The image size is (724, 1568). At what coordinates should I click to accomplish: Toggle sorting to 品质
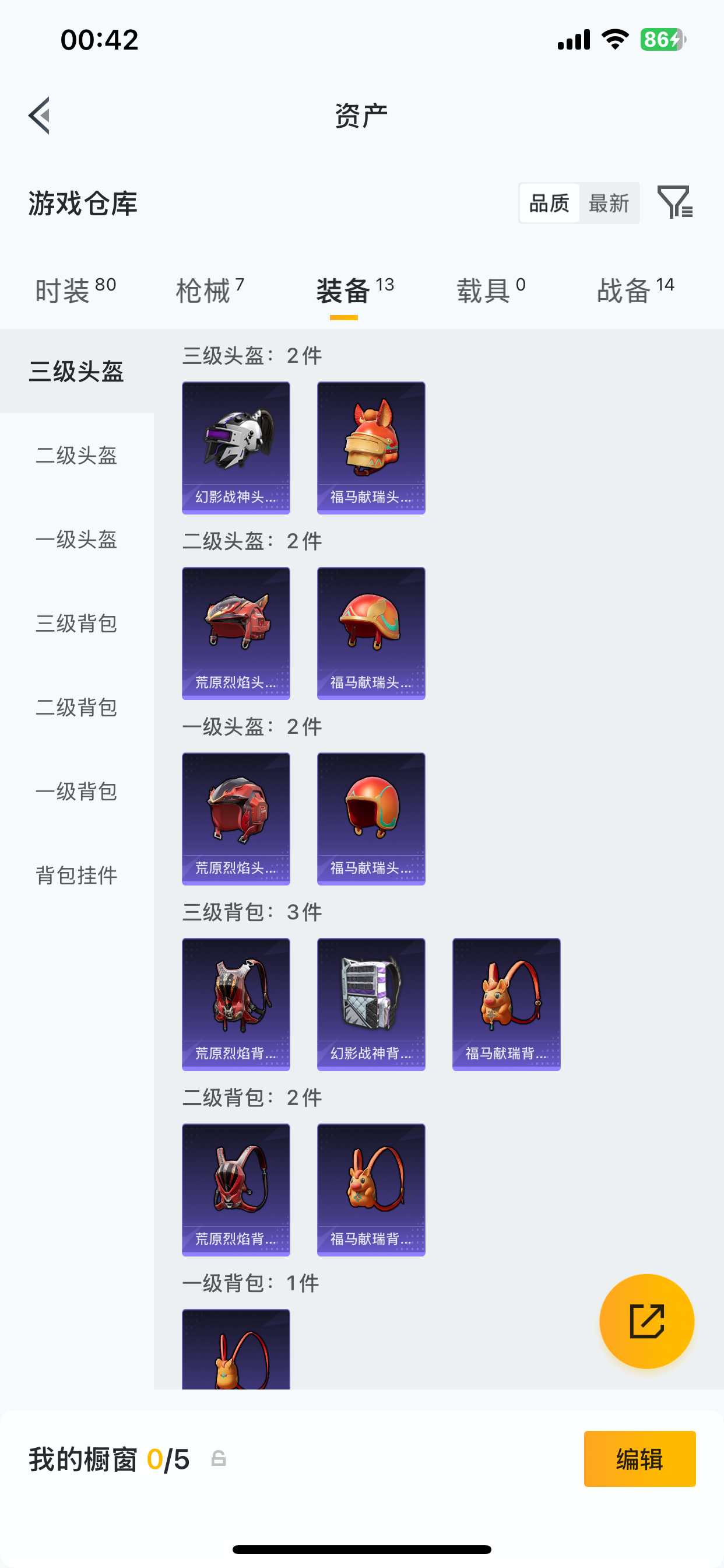point(549,205)
